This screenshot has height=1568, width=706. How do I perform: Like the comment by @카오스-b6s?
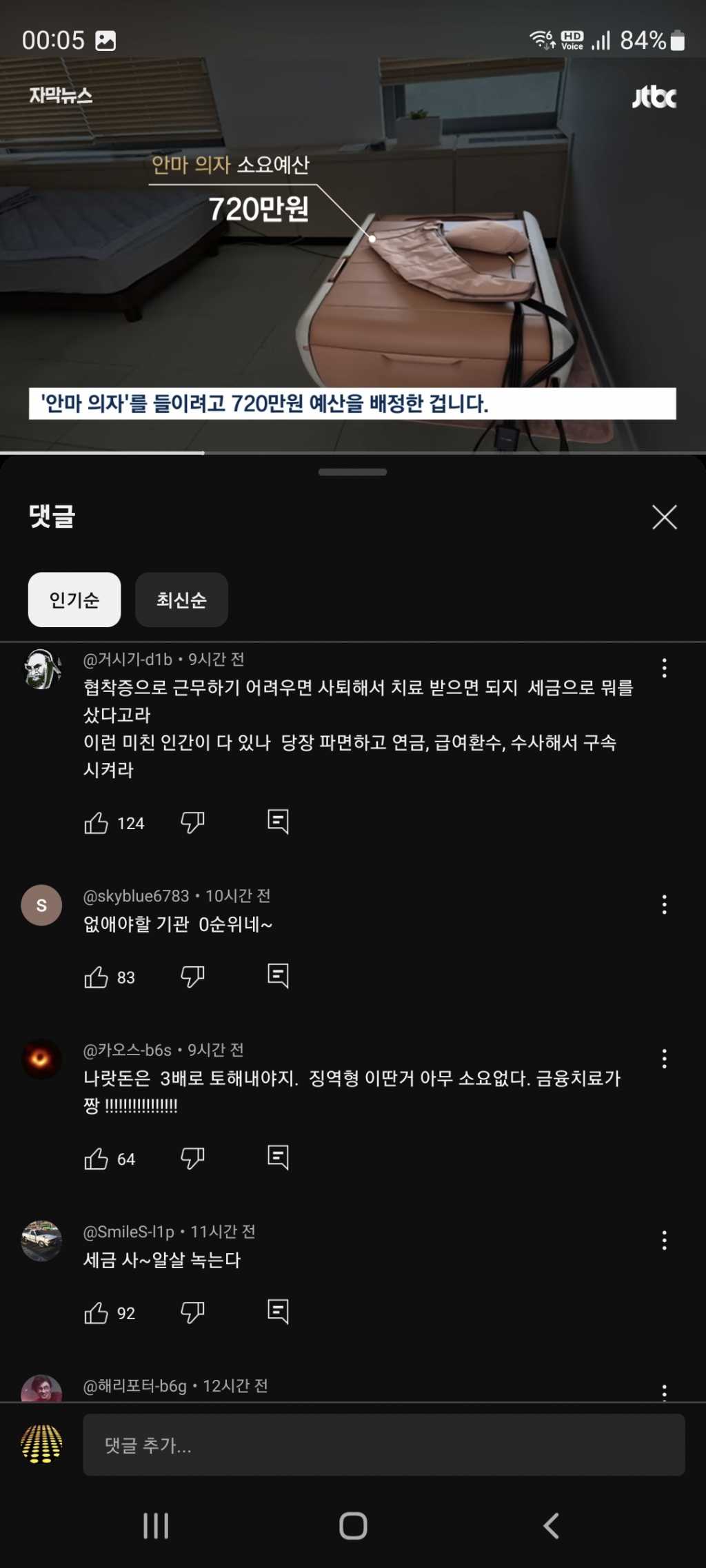tap(97, 1159)
